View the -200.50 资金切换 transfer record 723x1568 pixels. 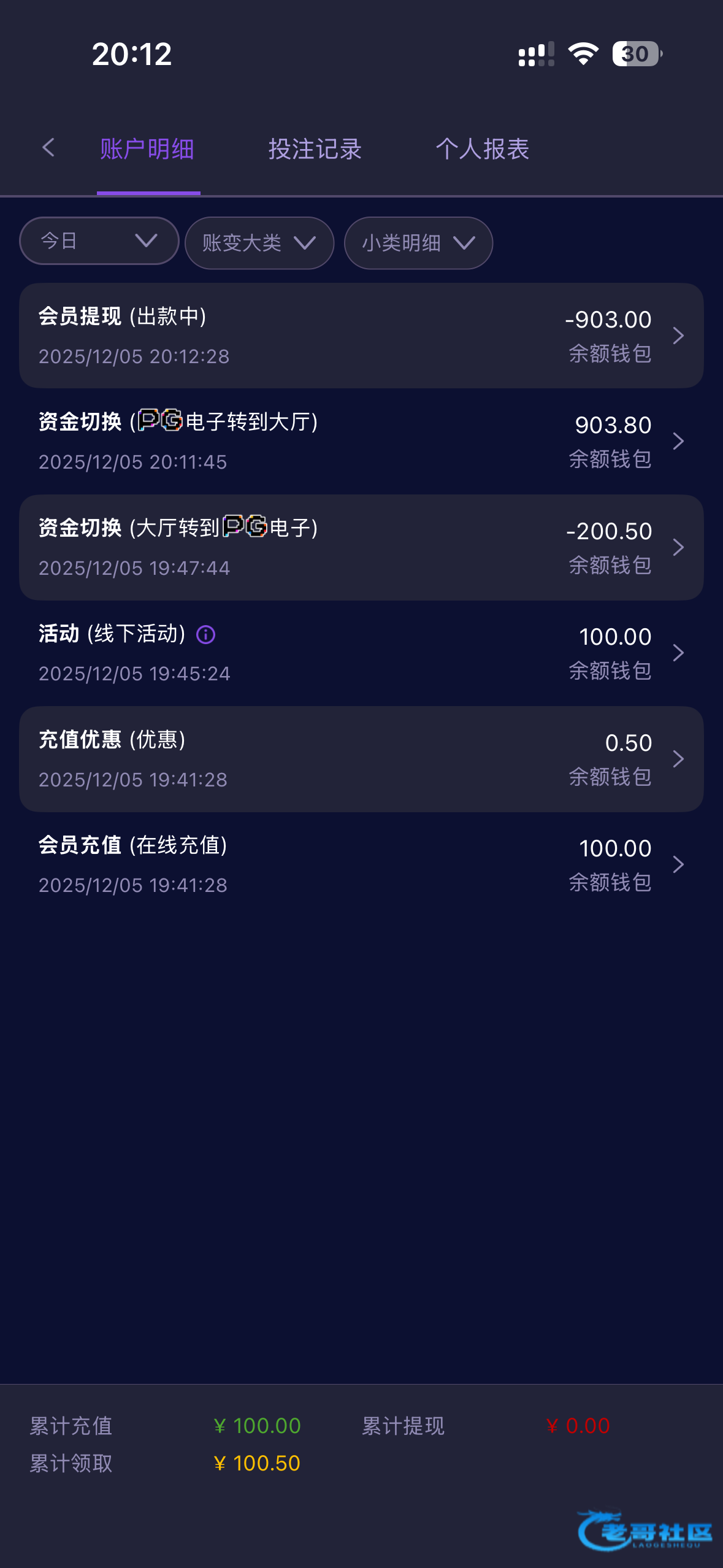[361, 547]
